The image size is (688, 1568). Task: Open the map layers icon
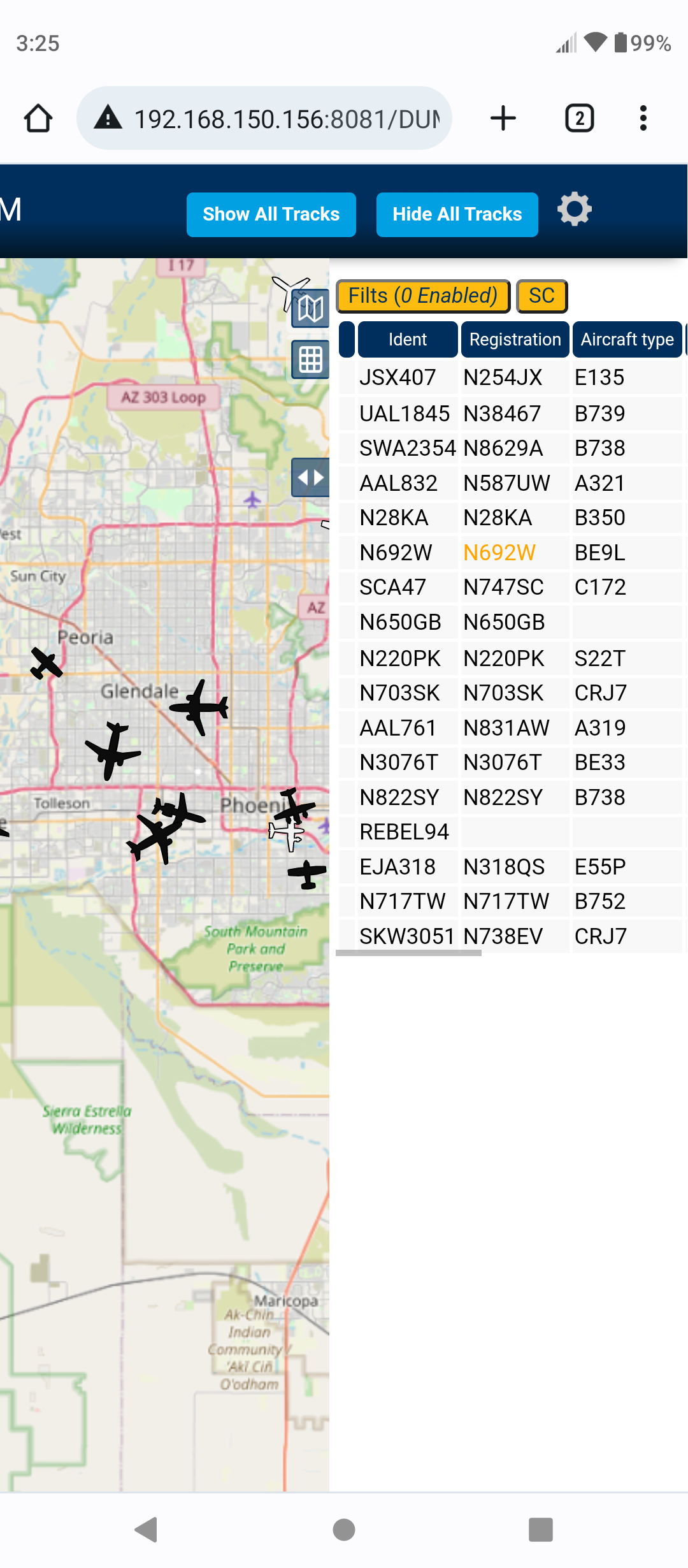coord(310,309)
